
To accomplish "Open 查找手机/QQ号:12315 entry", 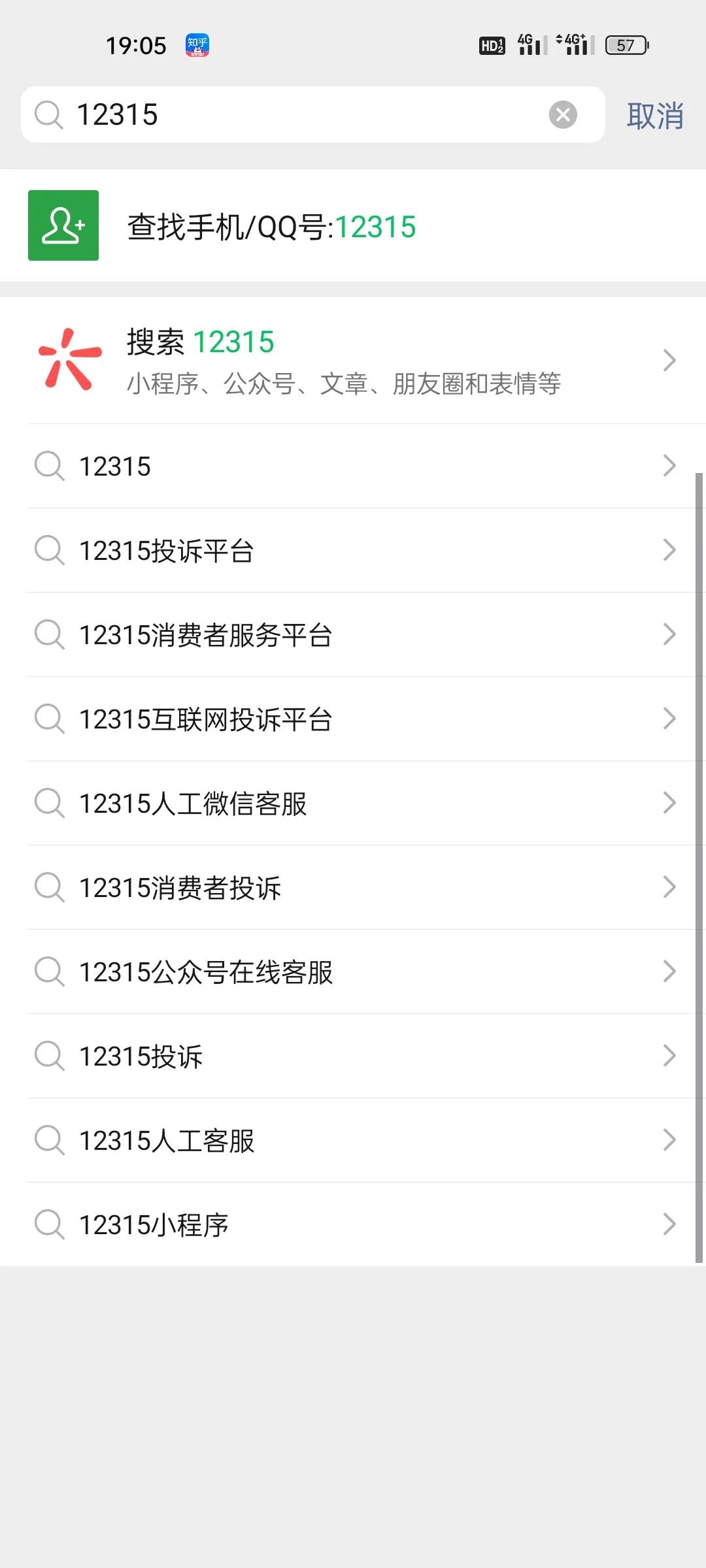I will 271,227.
